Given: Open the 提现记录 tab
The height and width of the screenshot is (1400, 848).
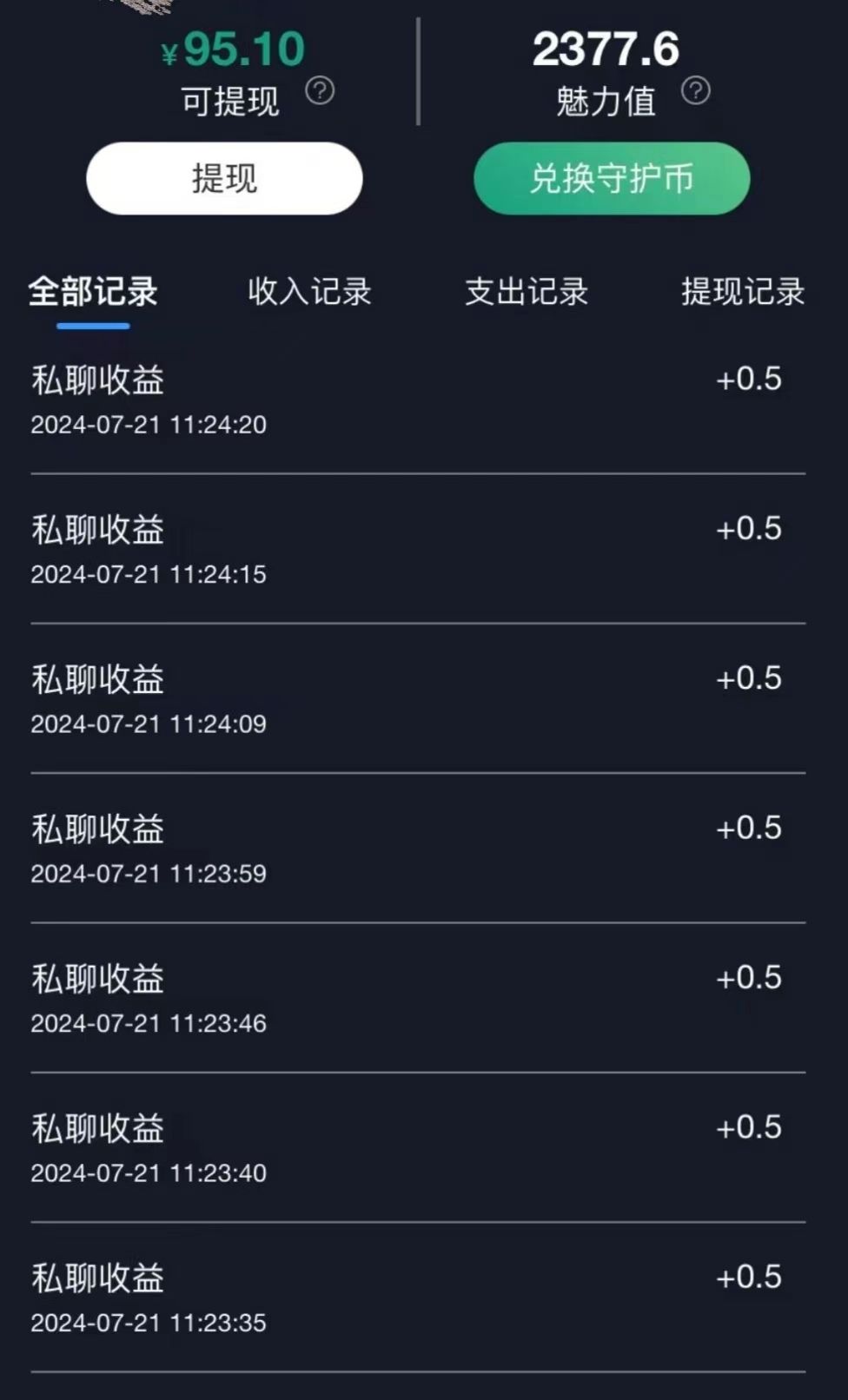Looking at the screenshot, I should [x=744, y=294].
